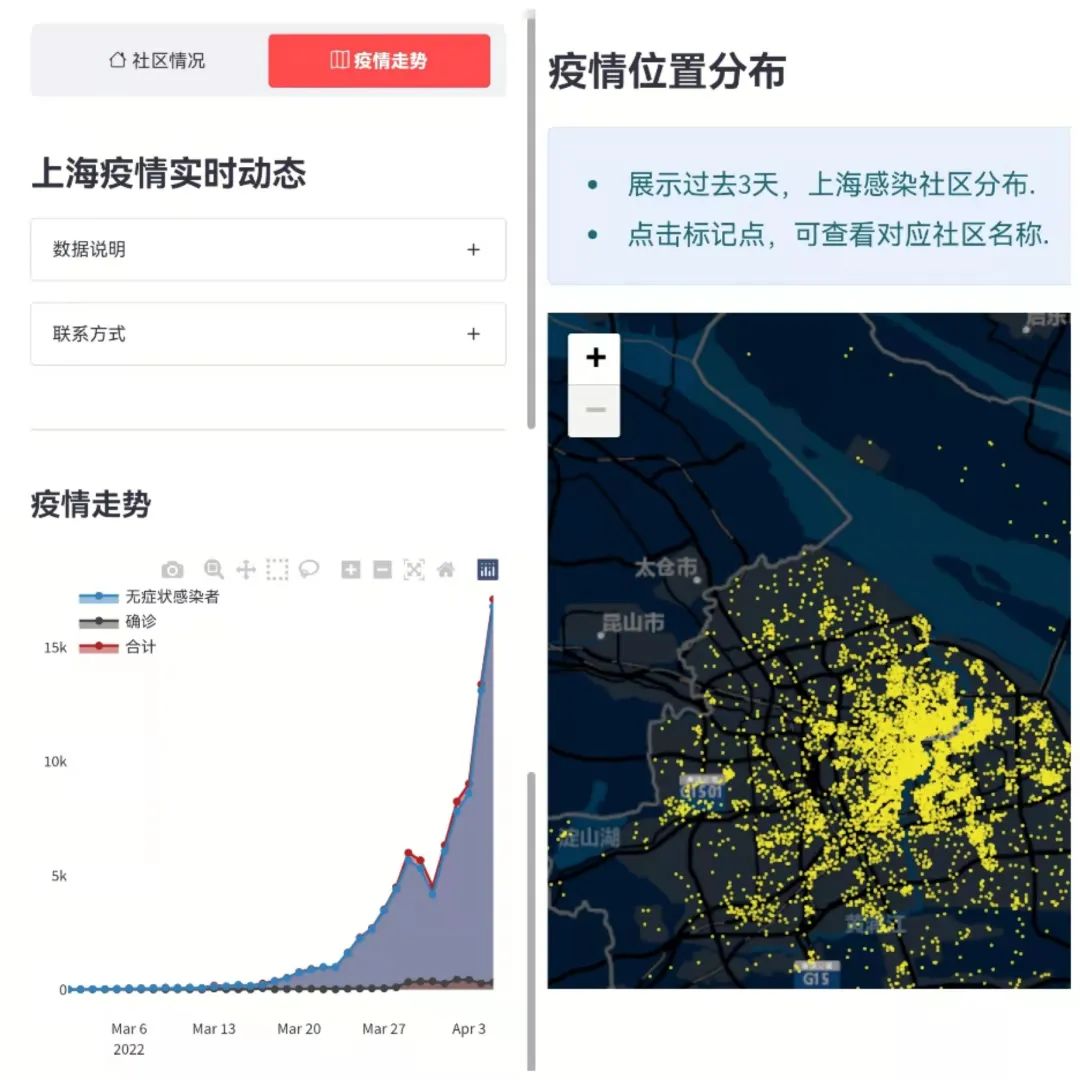Zoom out the chart with minus icon
The width and height of the screenshot is (1080, 1080).
click(x=382, y=570)
